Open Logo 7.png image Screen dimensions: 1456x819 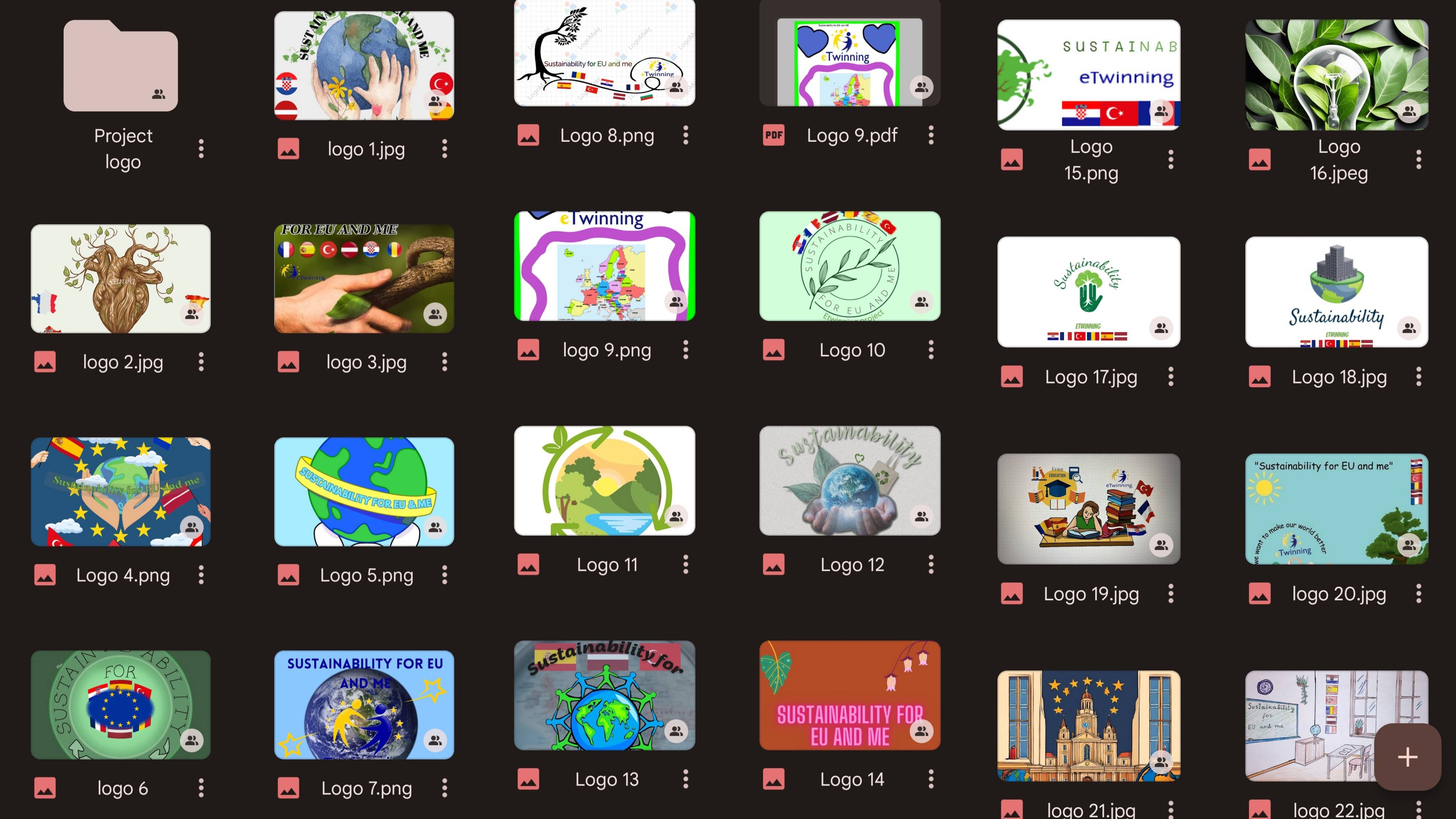pyautogui.click(x=364, y=705)
